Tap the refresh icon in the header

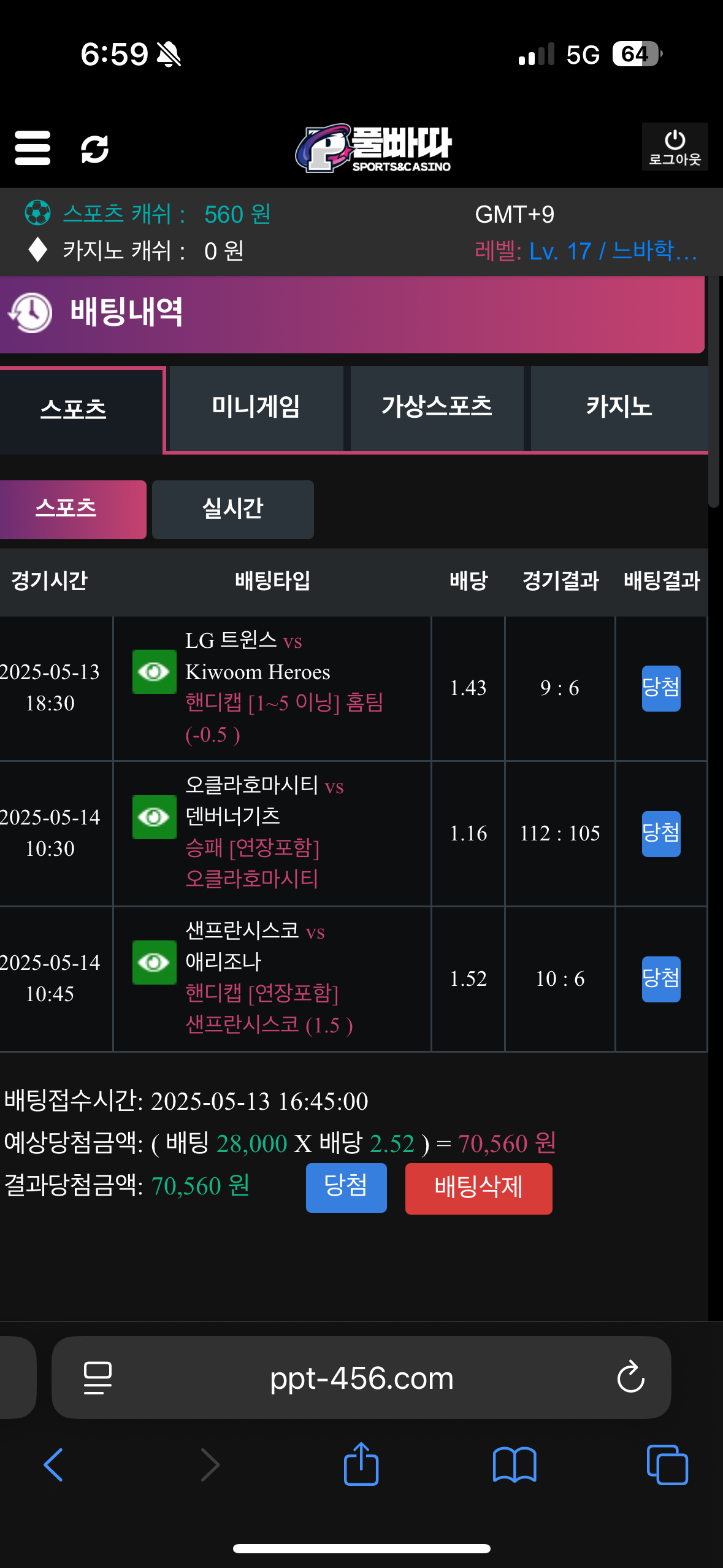click(x=95, y=149)
